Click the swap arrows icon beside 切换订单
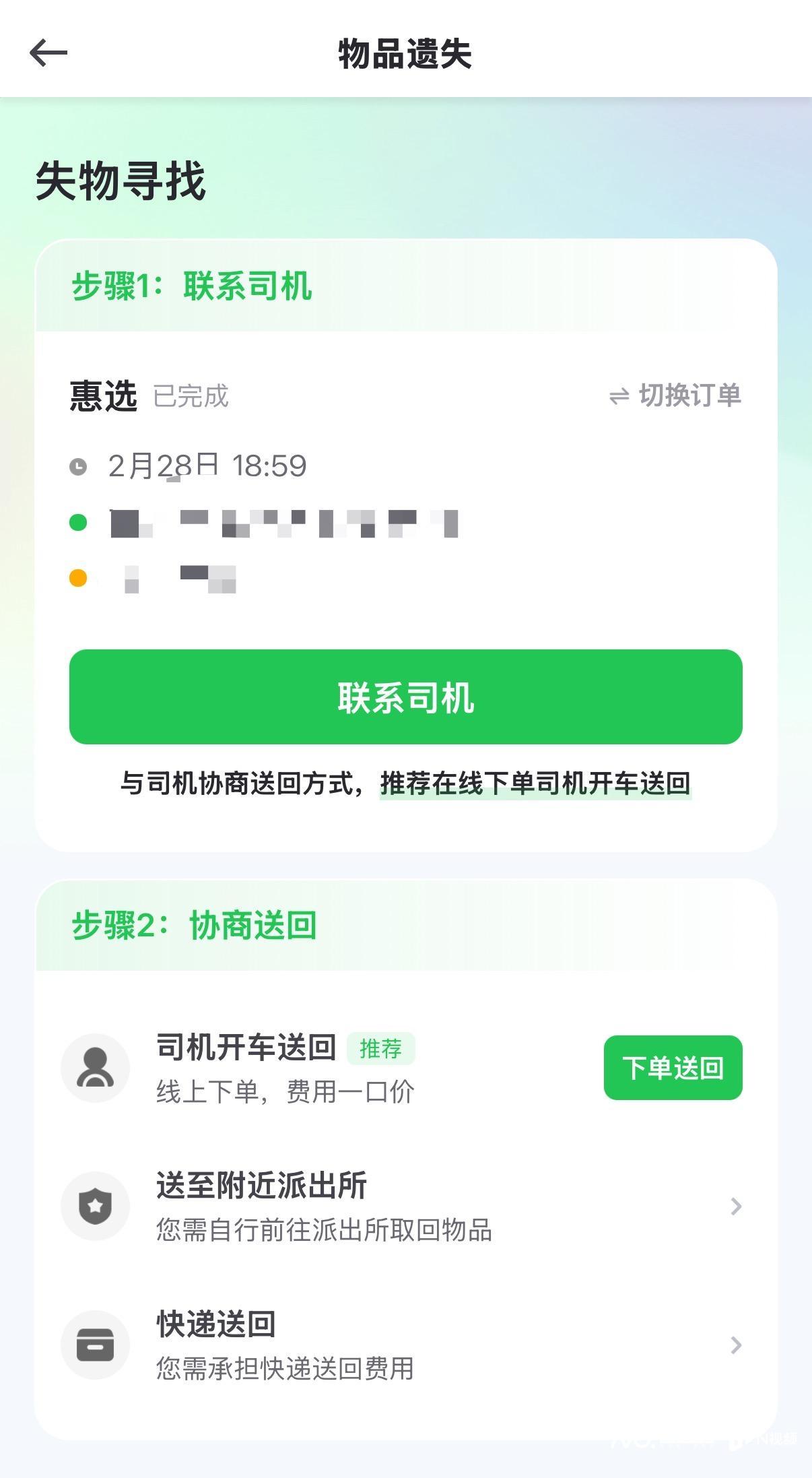 [x=619, y=396]
